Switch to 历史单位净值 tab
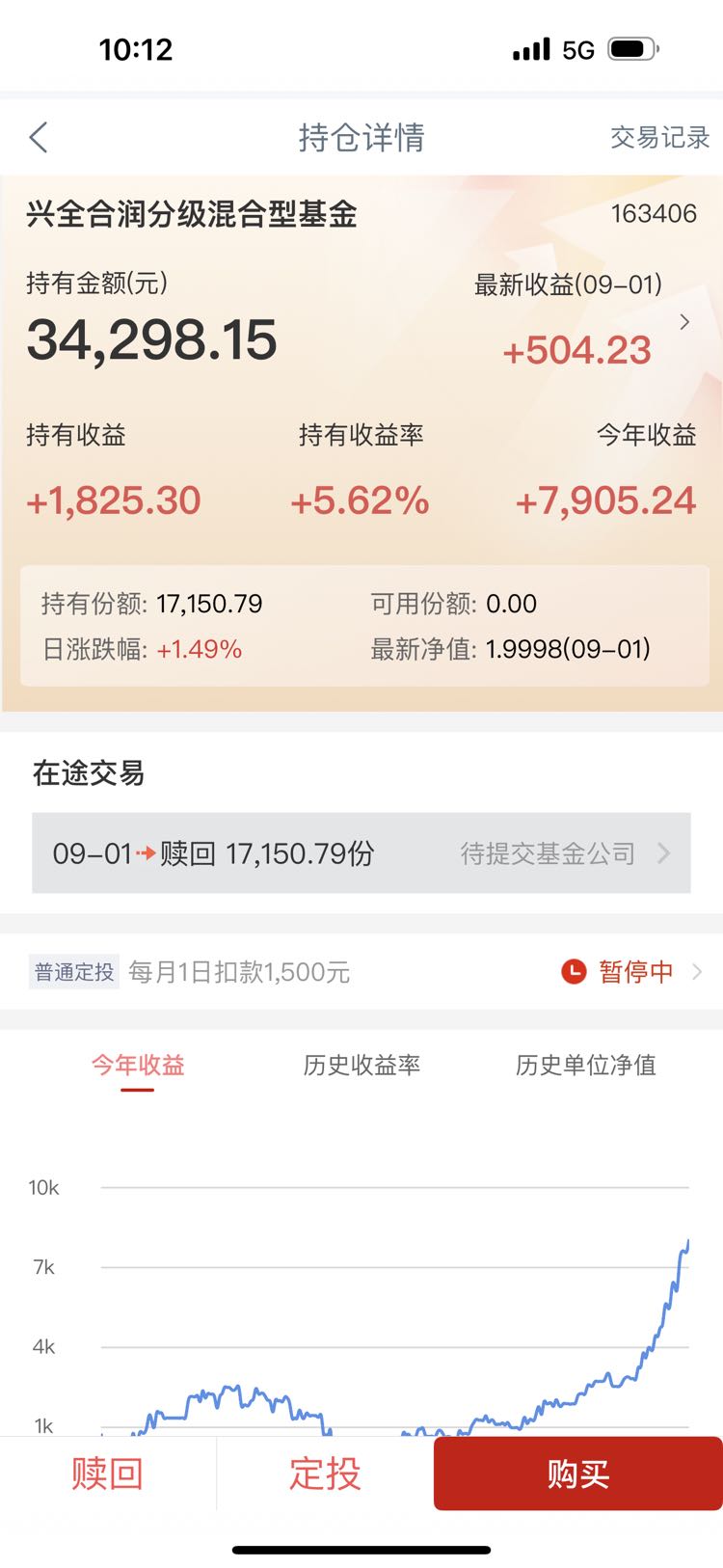Image resolution: width=723 pixels, height=1568 pixels. (585, 1065)
